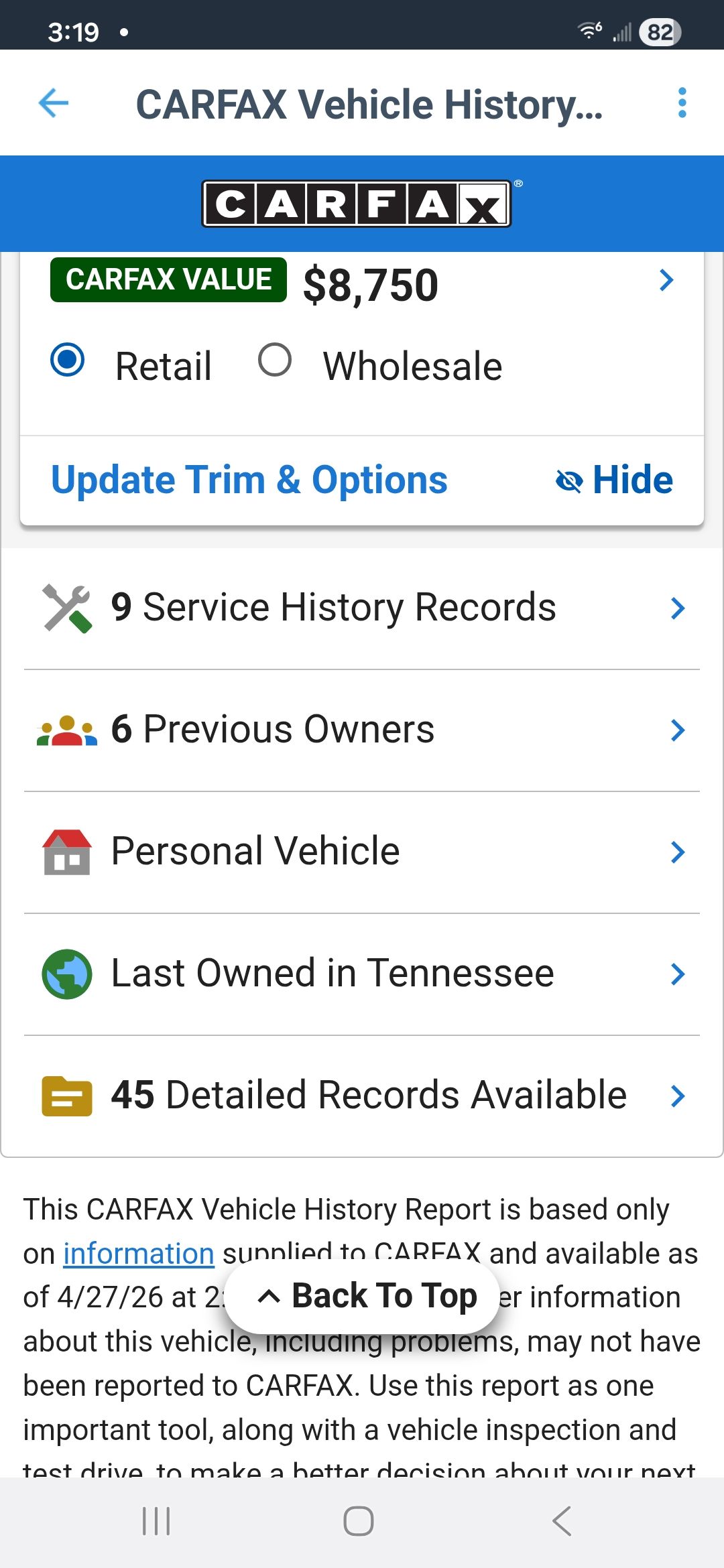Select the Wholesale value option

point(275,361)
